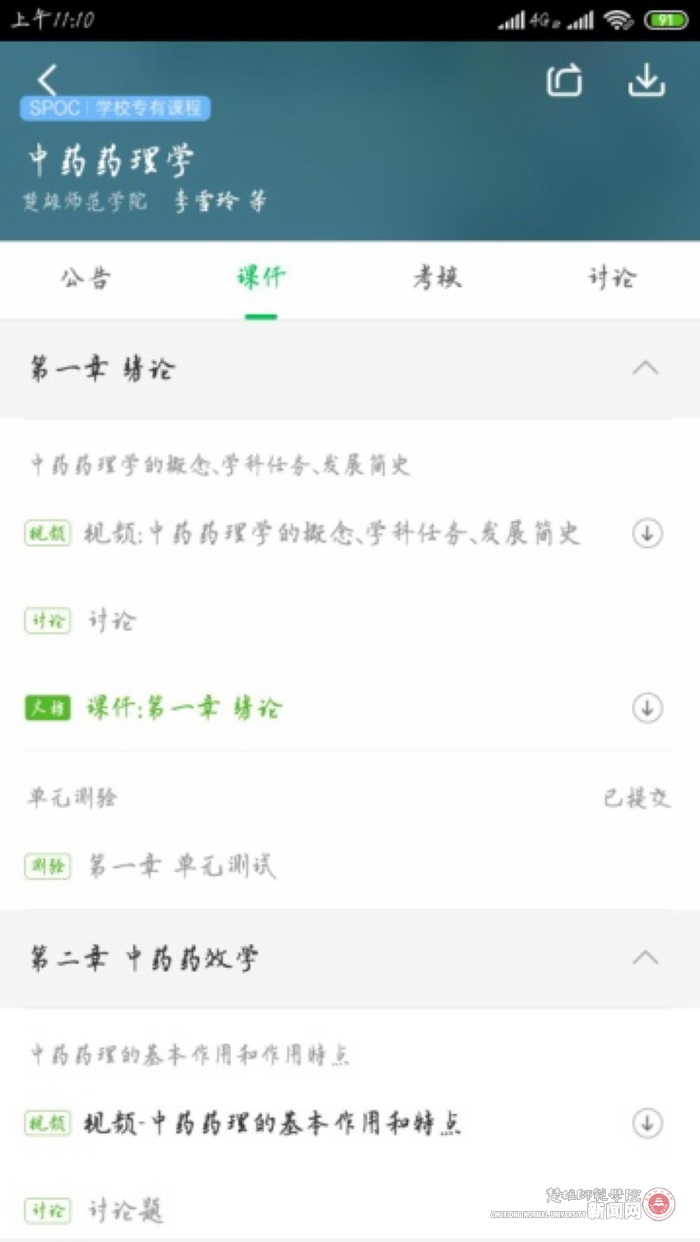This screenshot has width=700, height=1242.
Task: Open the 讨论 tab
Action: [612, 278]
